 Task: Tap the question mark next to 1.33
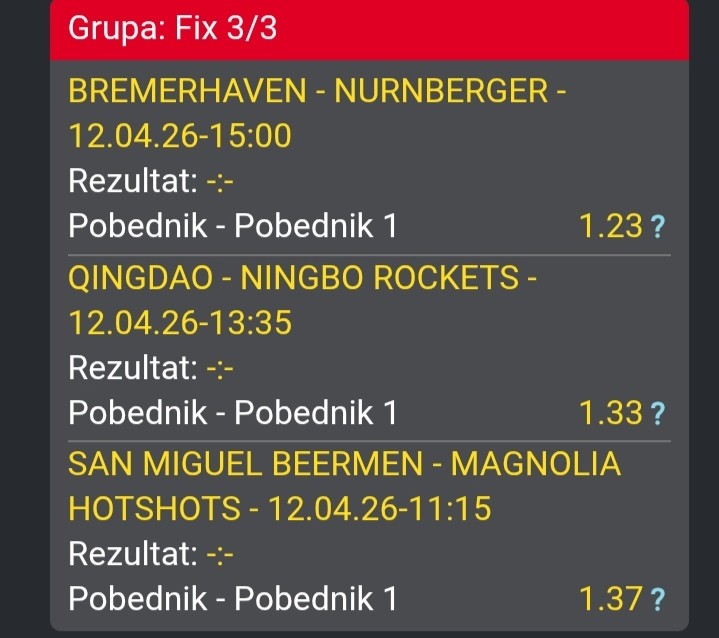pos(657,413)
